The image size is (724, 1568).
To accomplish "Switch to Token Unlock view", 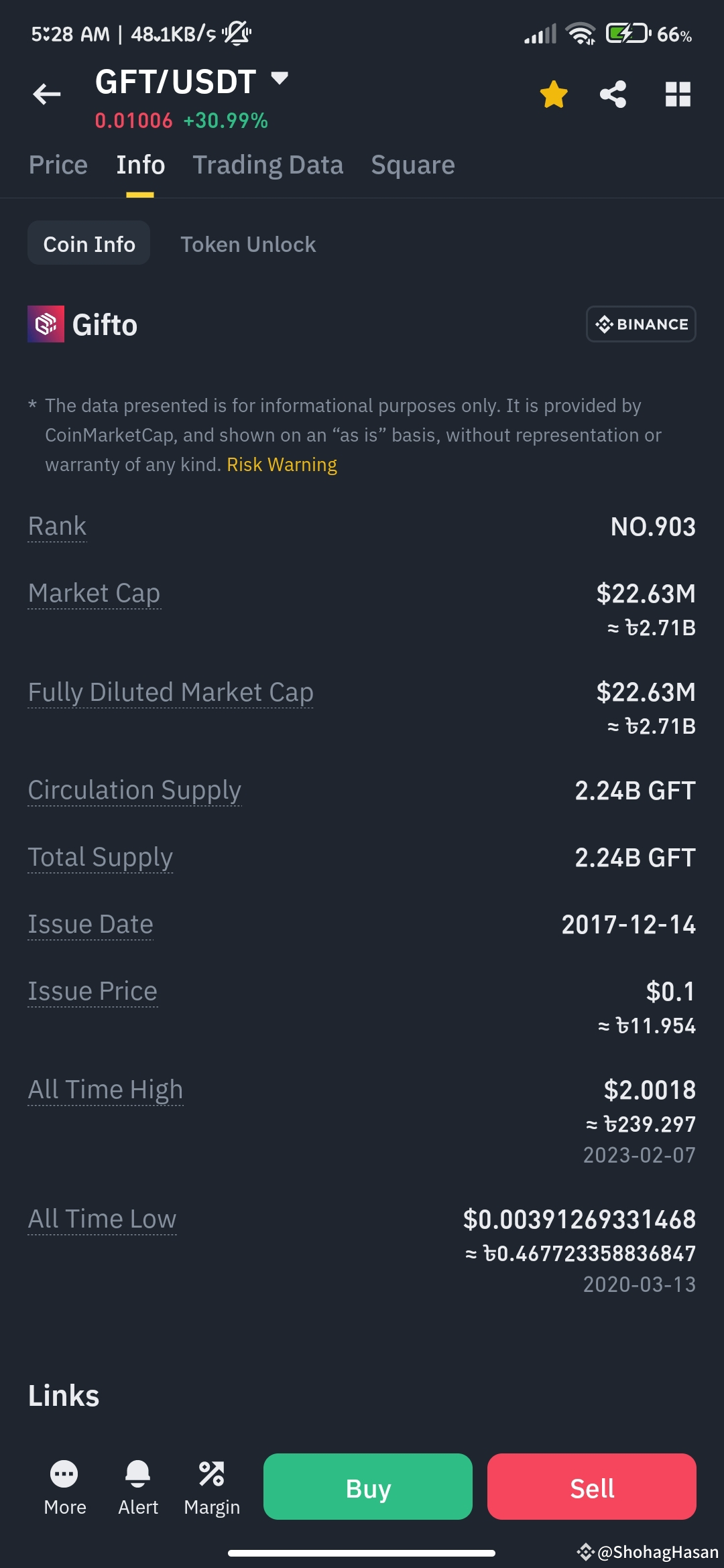I will click(248, 244).
